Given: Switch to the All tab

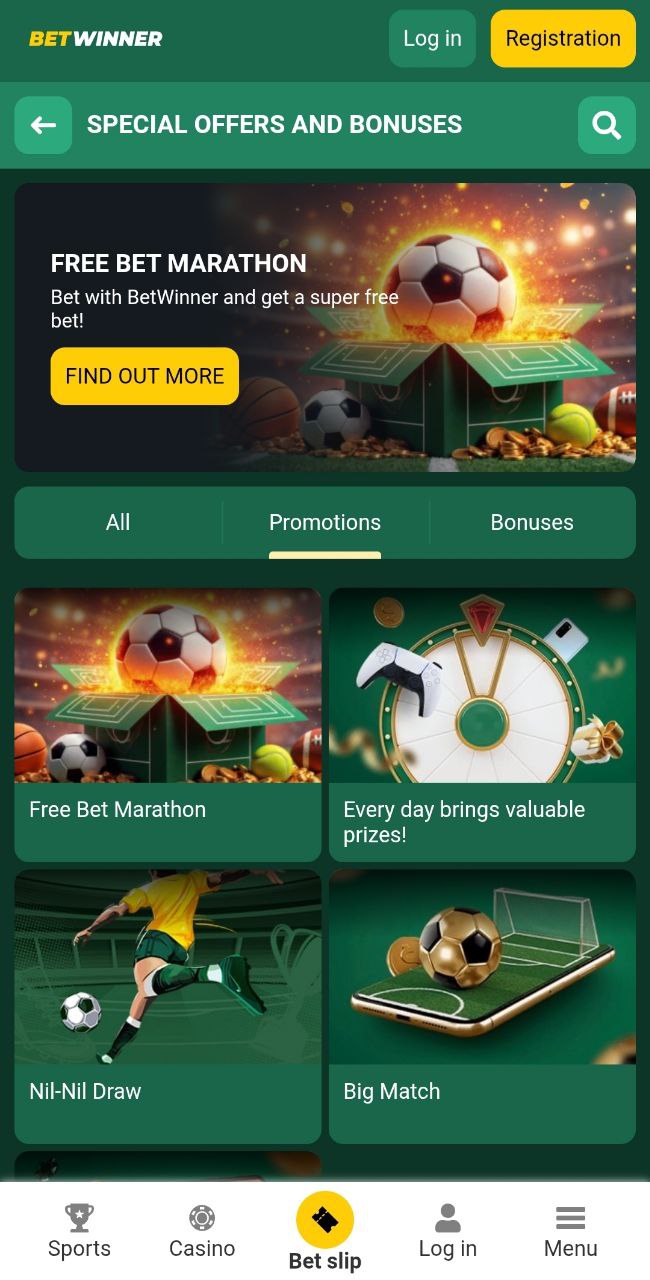Looking at the screenshot, I should [x=118, y=522].
